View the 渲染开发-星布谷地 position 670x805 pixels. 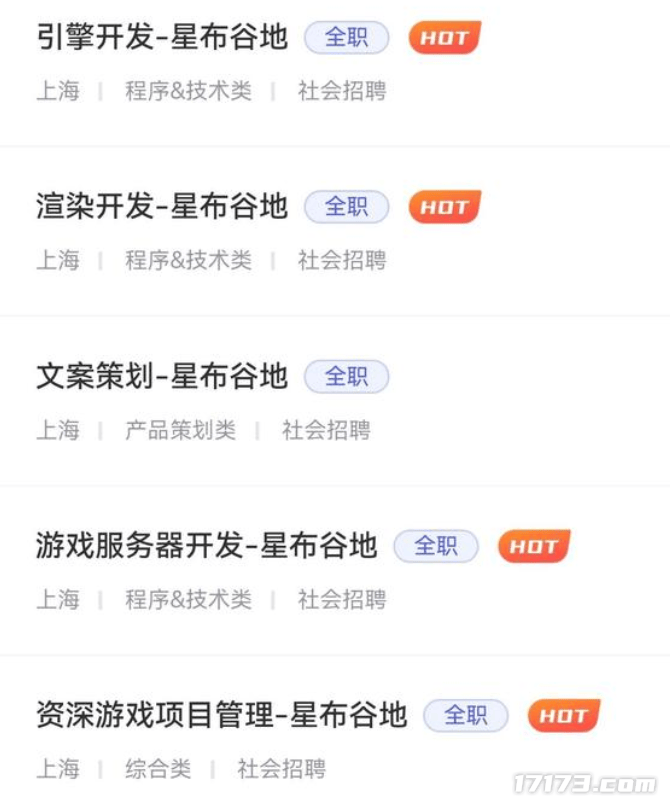pyautogui.click(x=162, y=207)
